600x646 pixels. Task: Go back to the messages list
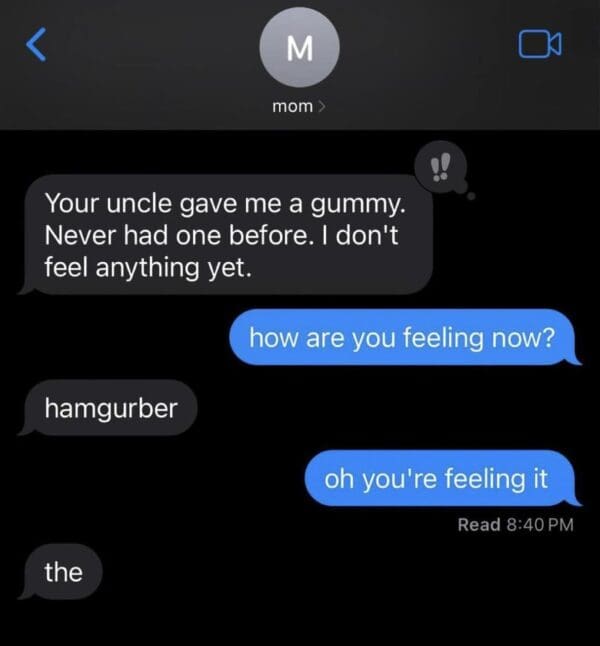click(x=35, y=45)
